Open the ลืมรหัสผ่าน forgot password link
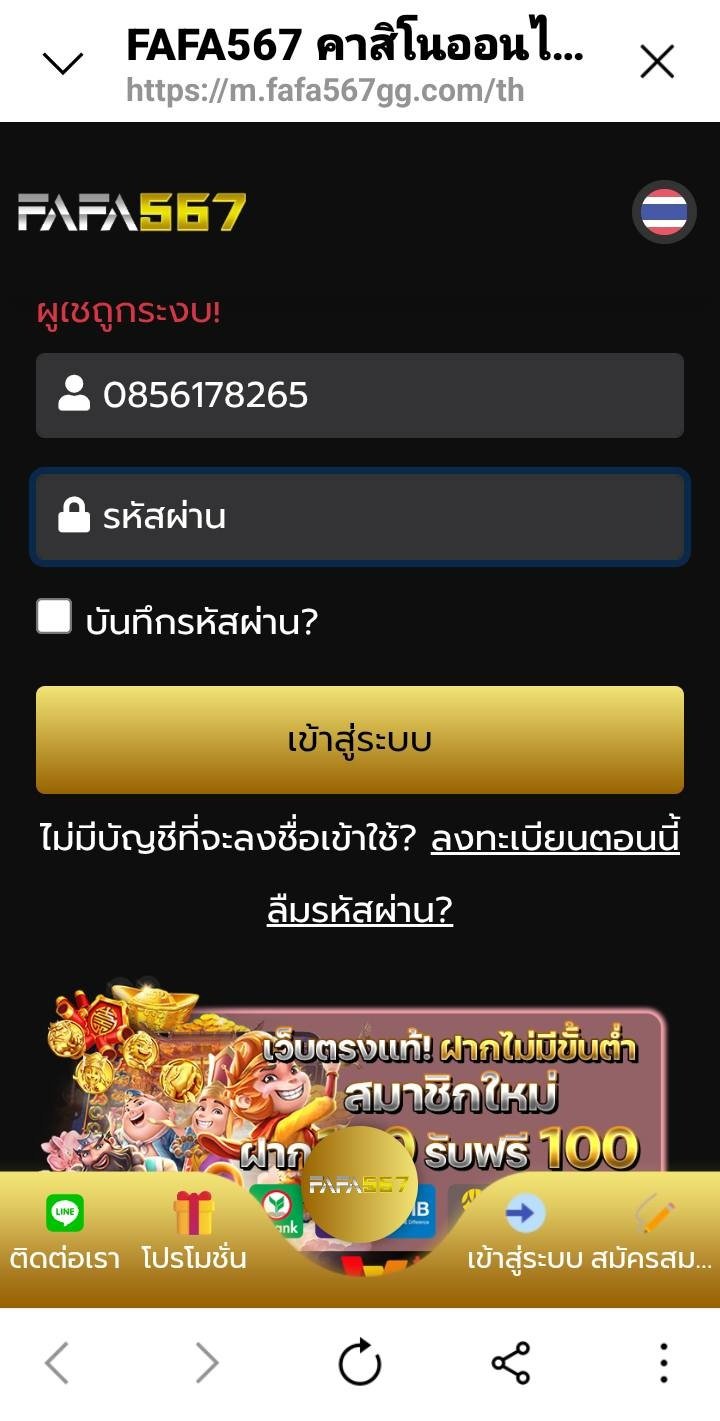The height and width of the screenshot is (1421, 720). 360,910
